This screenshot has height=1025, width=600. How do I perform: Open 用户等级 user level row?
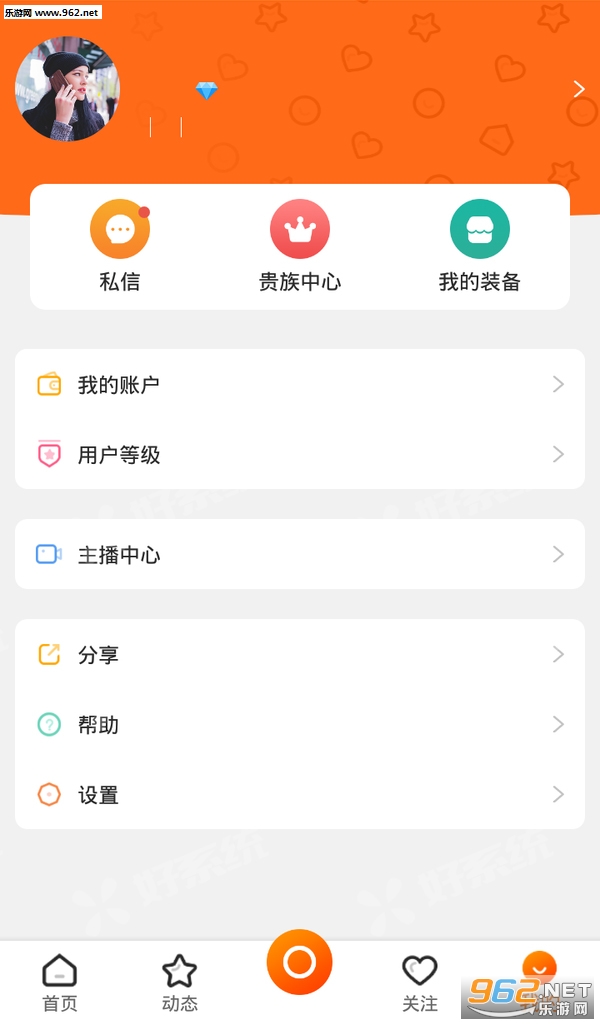click(x=300, y=454)
